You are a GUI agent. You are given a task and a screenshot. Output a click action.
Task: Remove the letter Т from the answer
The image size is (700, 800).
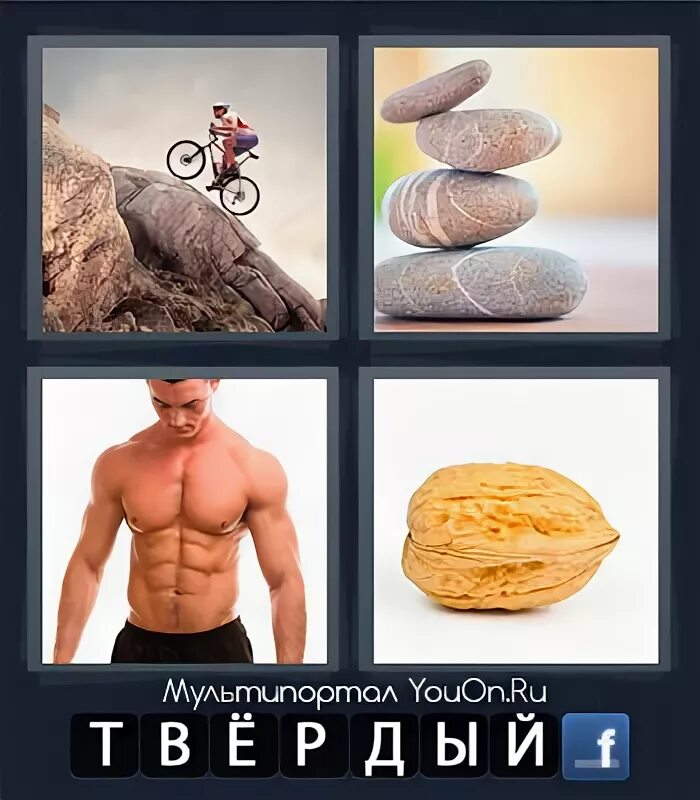[x=105, y=746]
